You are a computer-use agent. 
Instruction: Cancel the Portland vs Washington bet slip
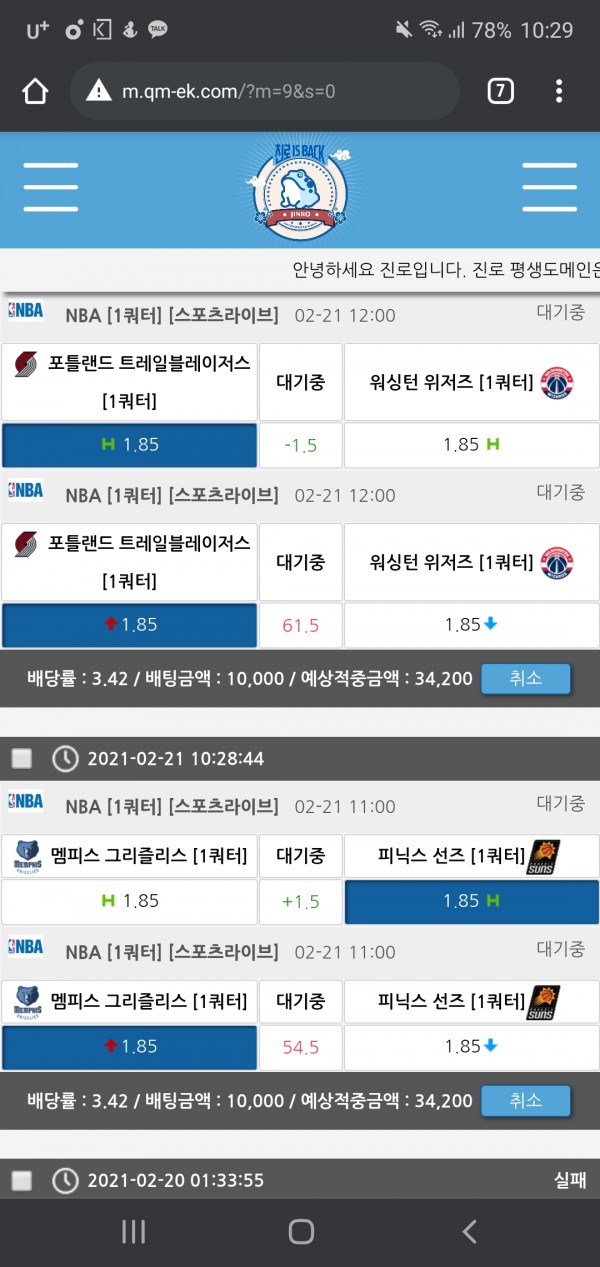525,678
